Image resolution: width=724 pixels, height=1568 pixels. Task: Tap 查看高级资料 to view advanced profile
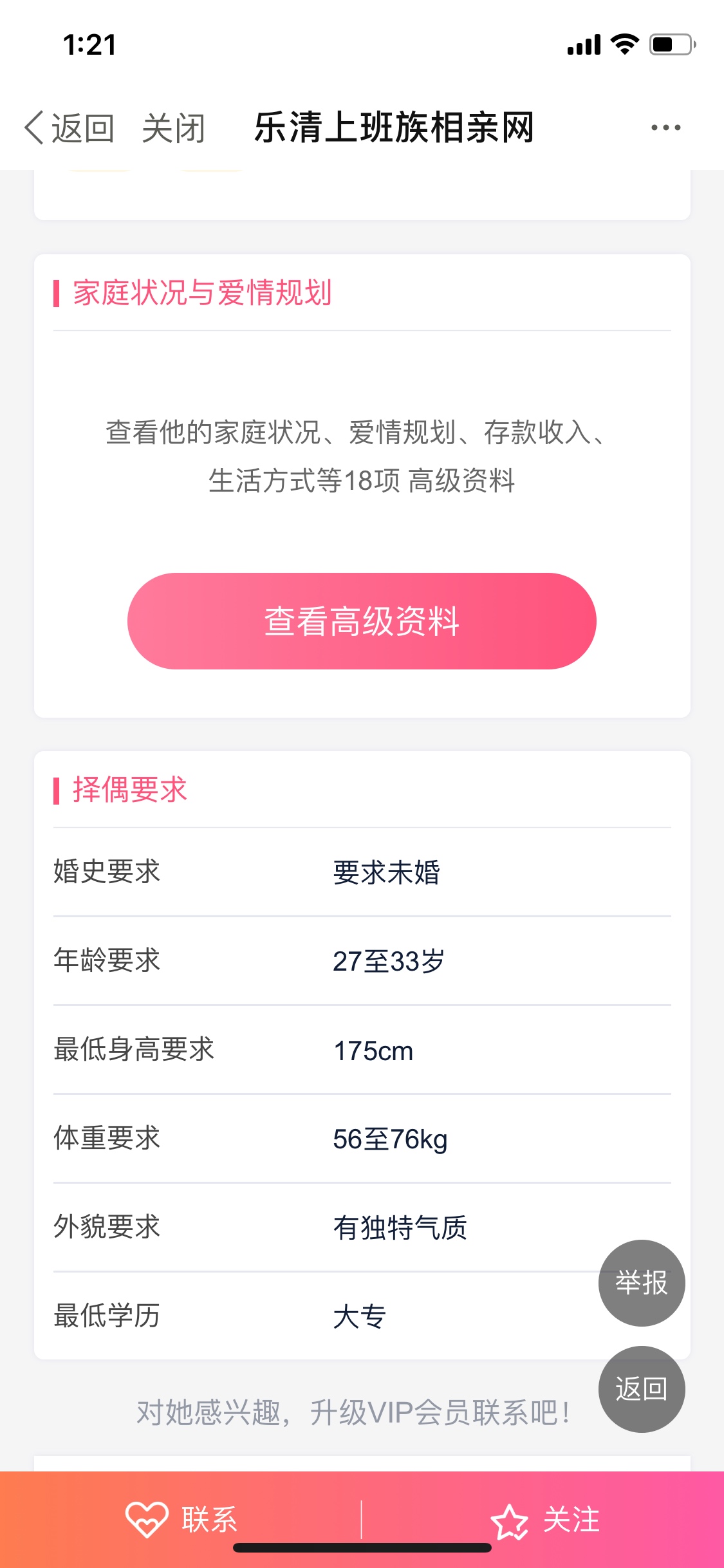(362, 621)
